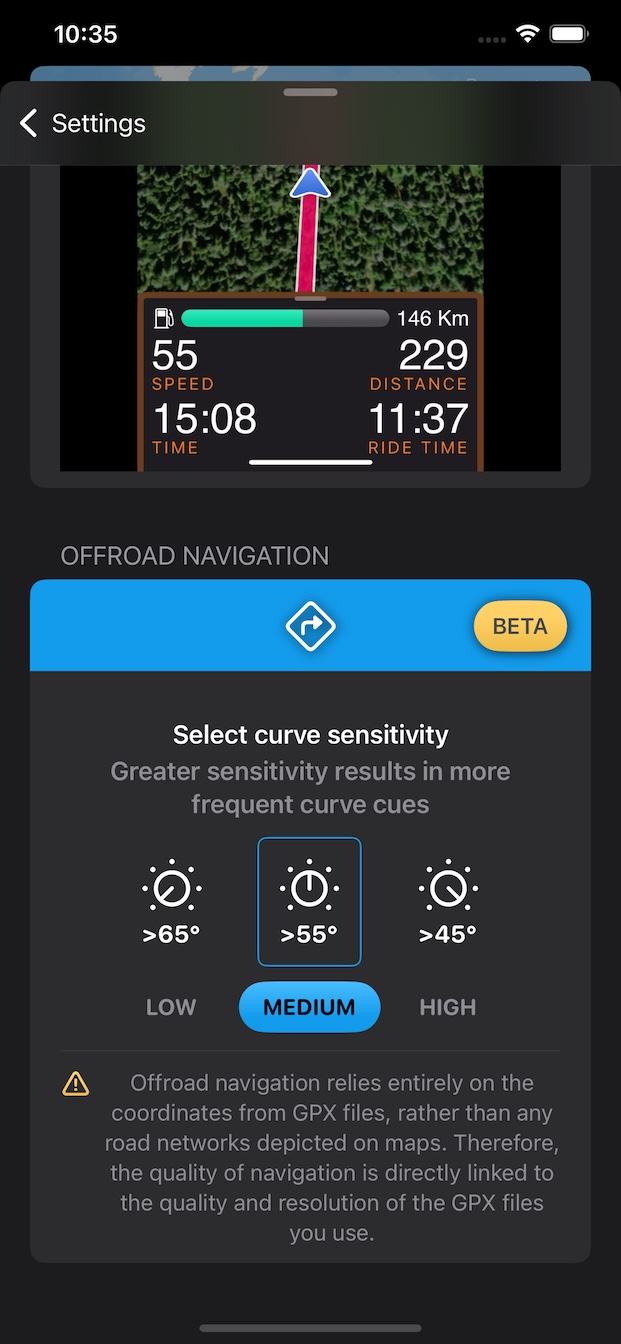The image size is (621, 1344).
Task: Switch curve sensitivity to LOW
Action: [x=171, y=1007]
